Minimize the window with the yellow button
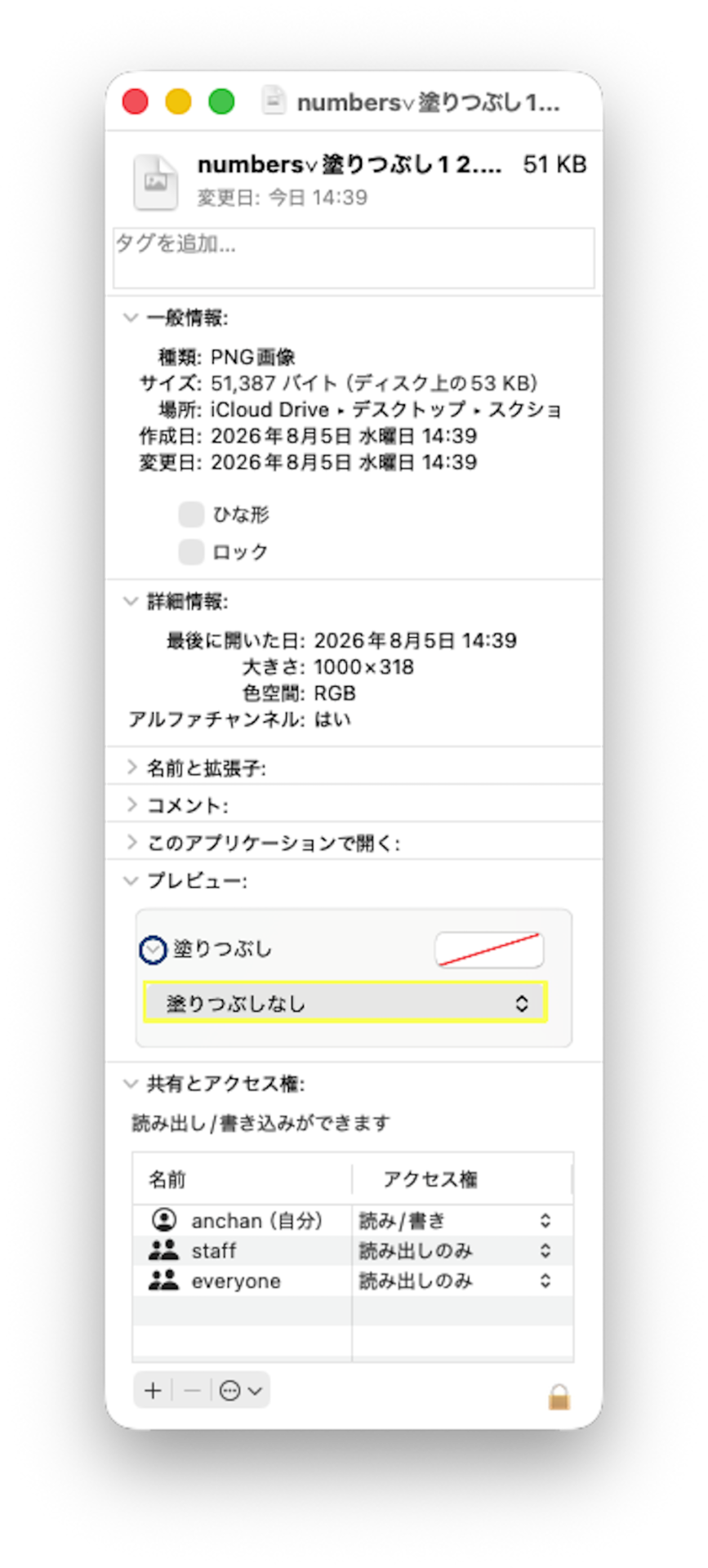This screenshot has width=708, height=1568. 178,102
